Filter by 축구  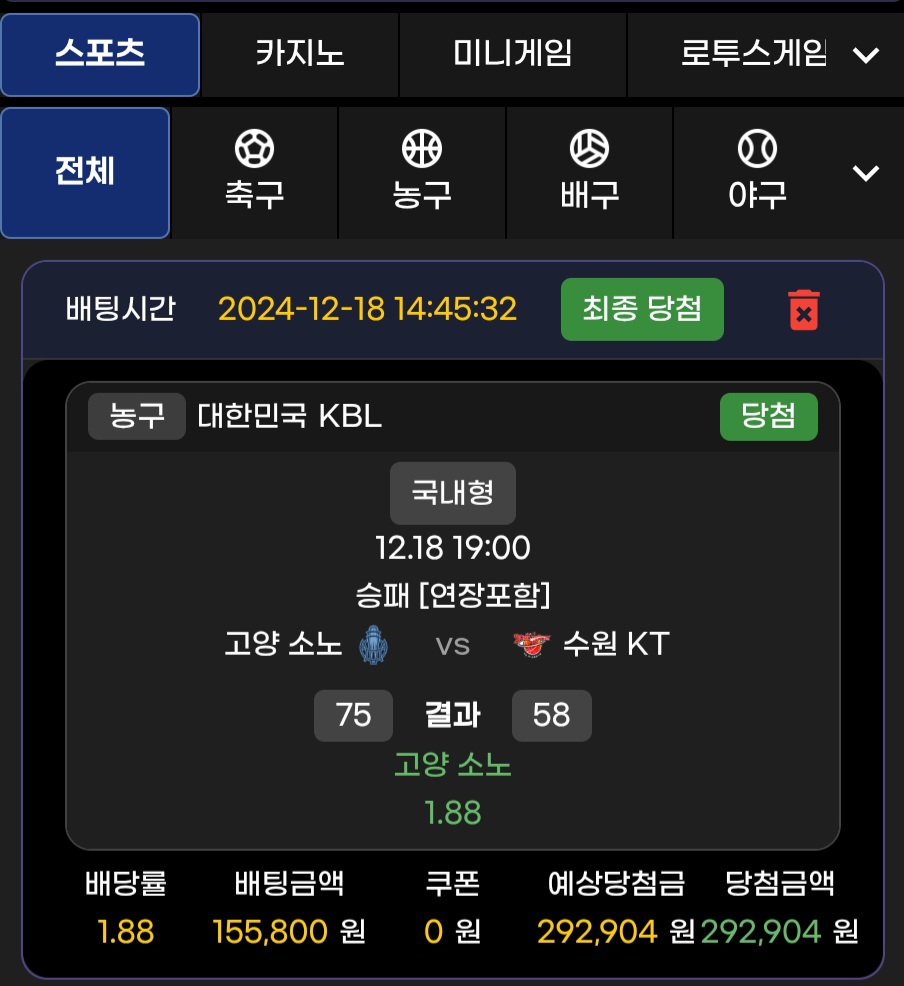[x=254, y=172]
